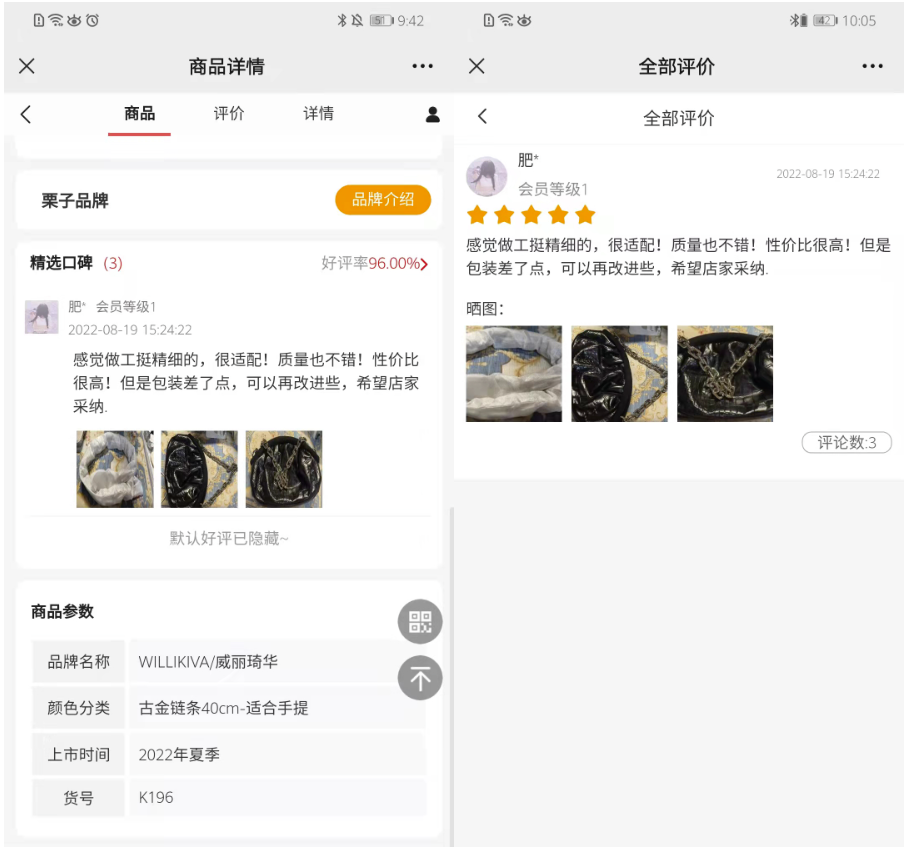
Task: Go back using arrow beside 商品 tab
Action: [x=26, y=115]
